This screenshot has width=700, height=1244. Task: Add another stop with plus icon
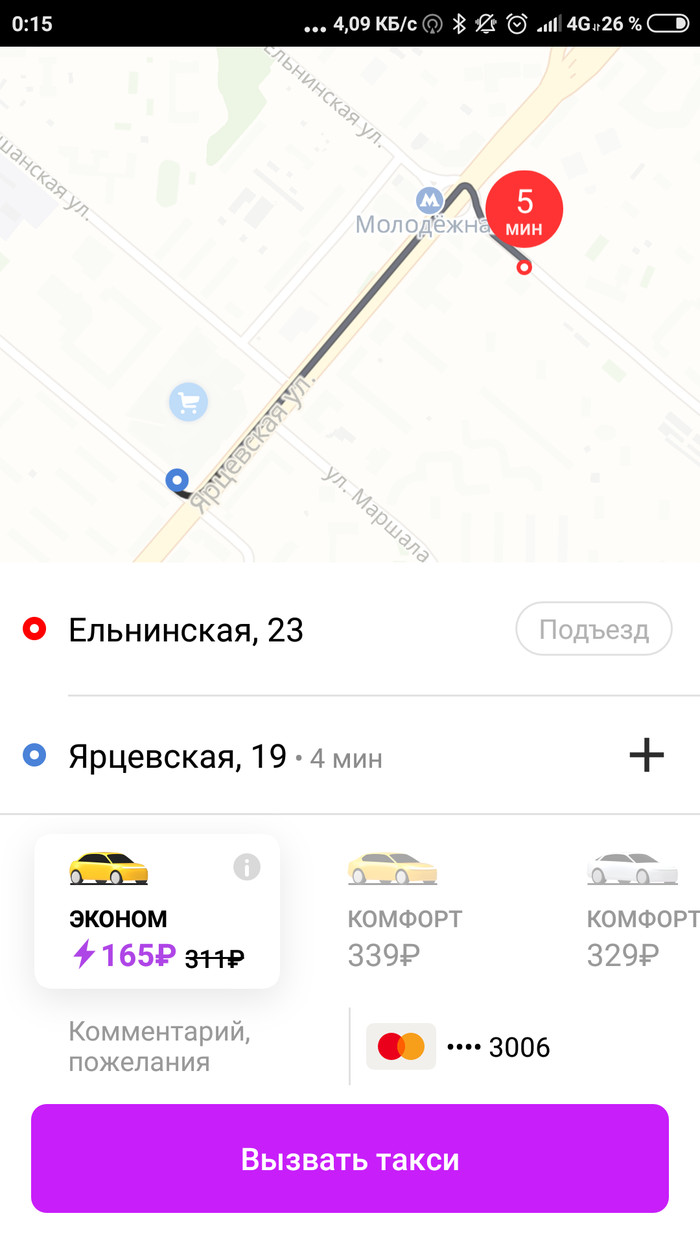coord(646,756)
